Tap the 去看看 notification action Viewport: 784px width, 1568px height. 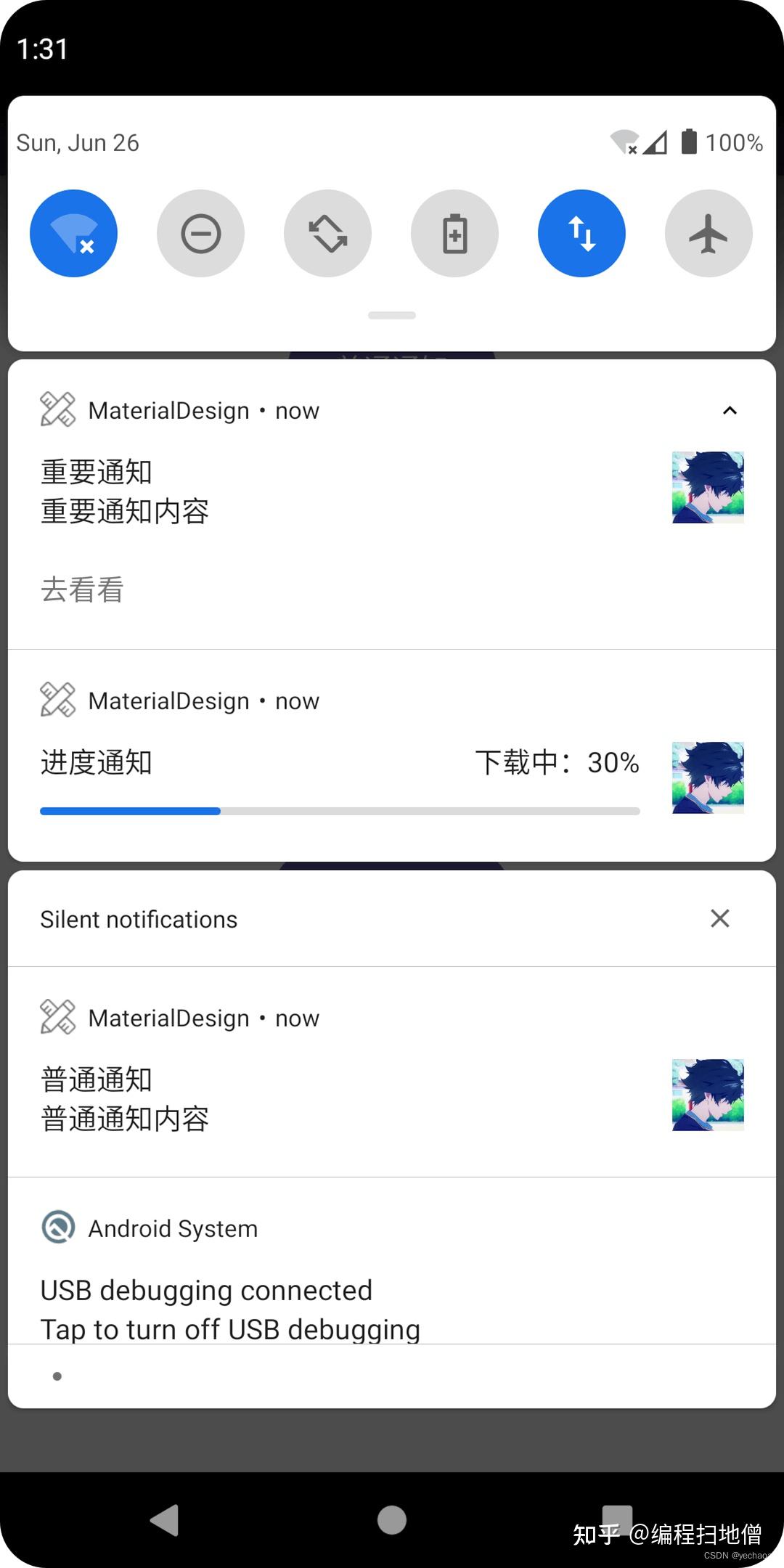pos(82,590)
